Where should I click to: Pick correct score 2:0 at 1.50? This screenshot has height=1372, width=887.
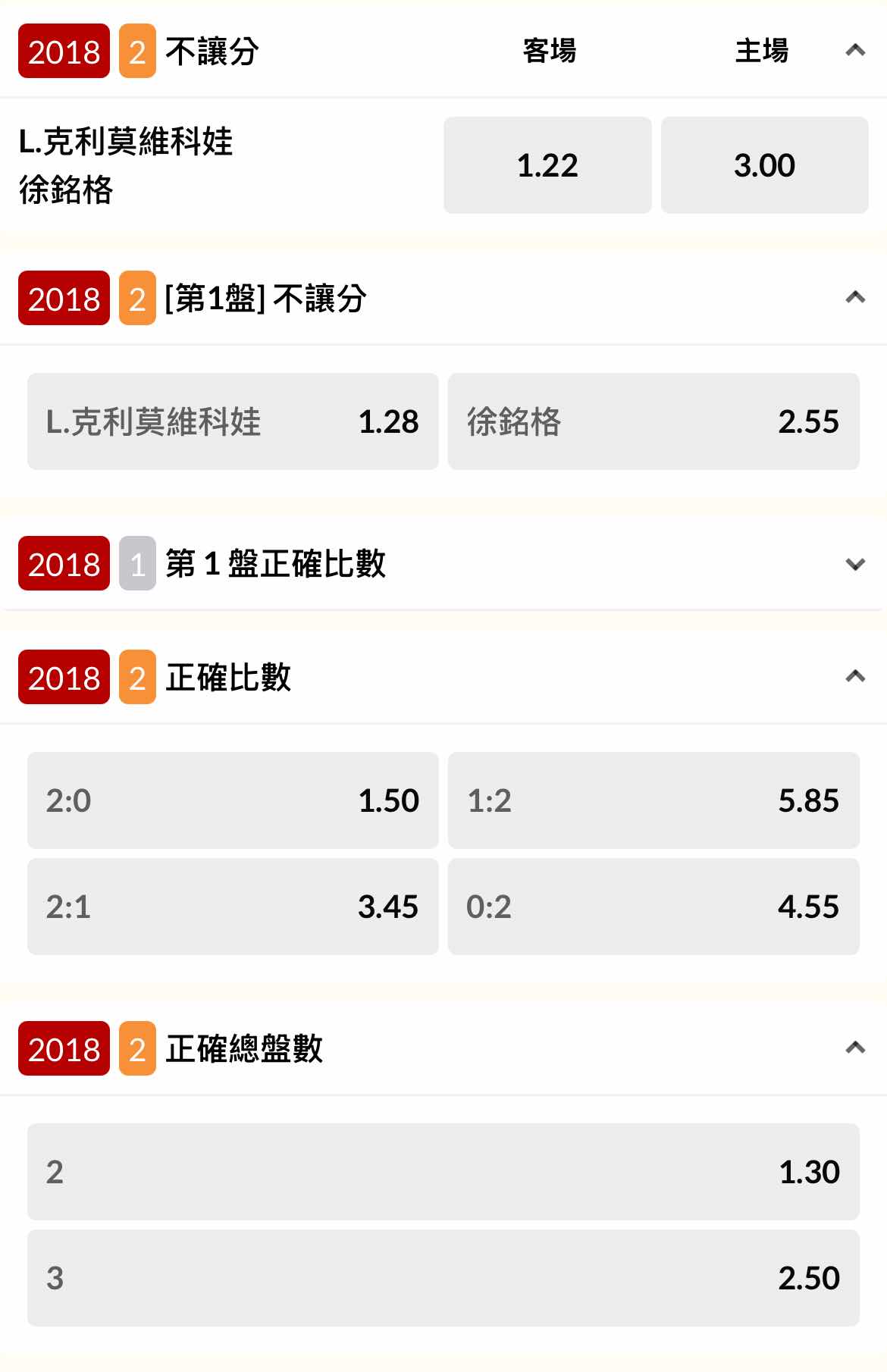point(233,800)
